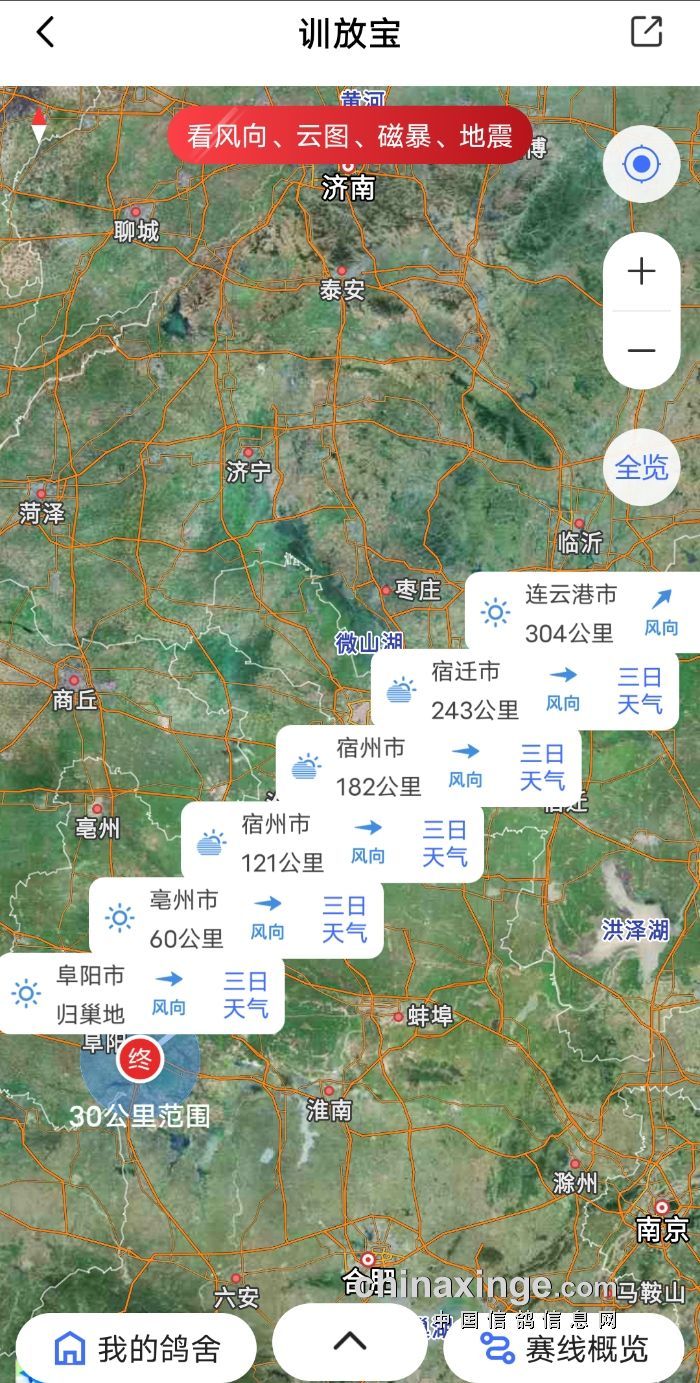View 风向 for 亳州市 60公里
Screen dimensions: 700x1383
tap(267, 917)
